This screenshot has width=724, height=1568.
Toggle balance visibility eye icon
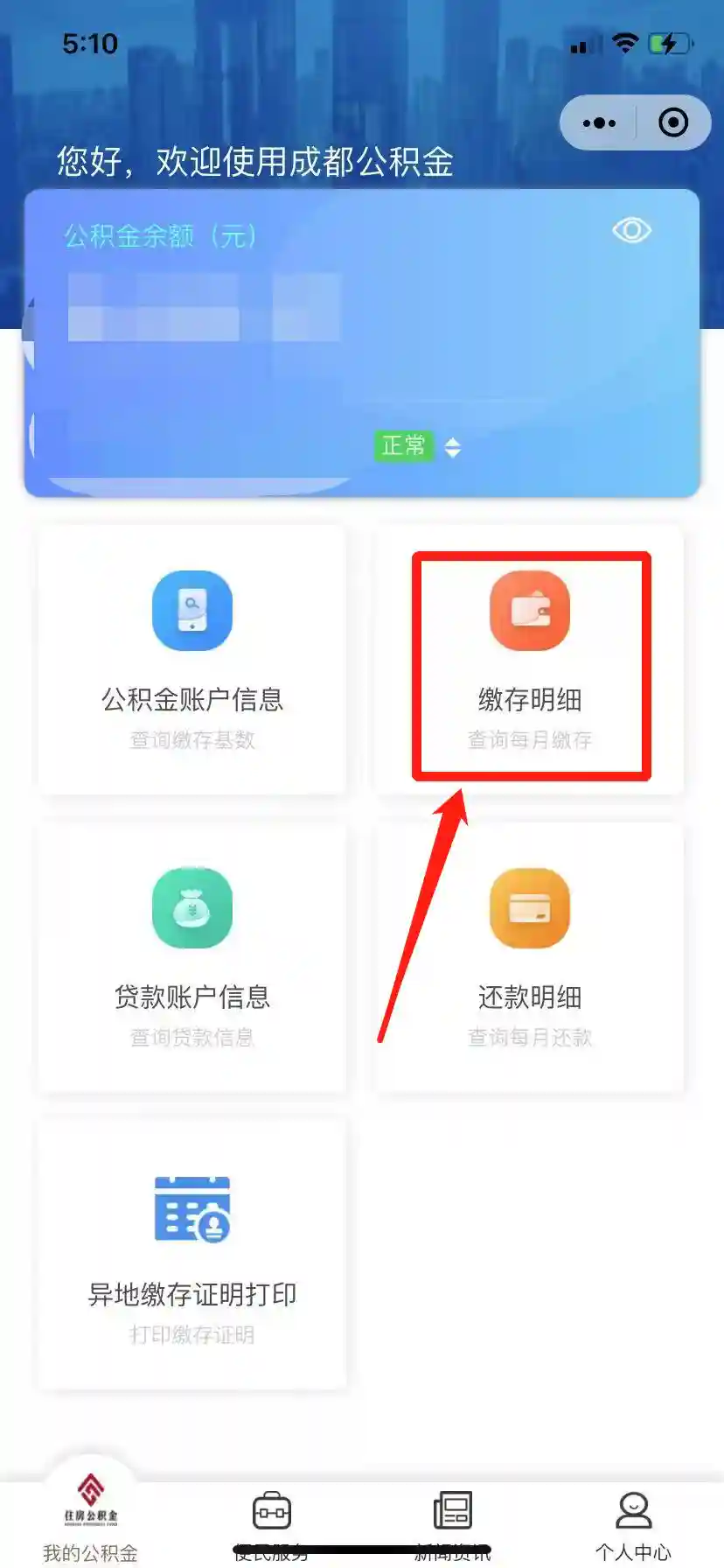(x=631, y=231)
